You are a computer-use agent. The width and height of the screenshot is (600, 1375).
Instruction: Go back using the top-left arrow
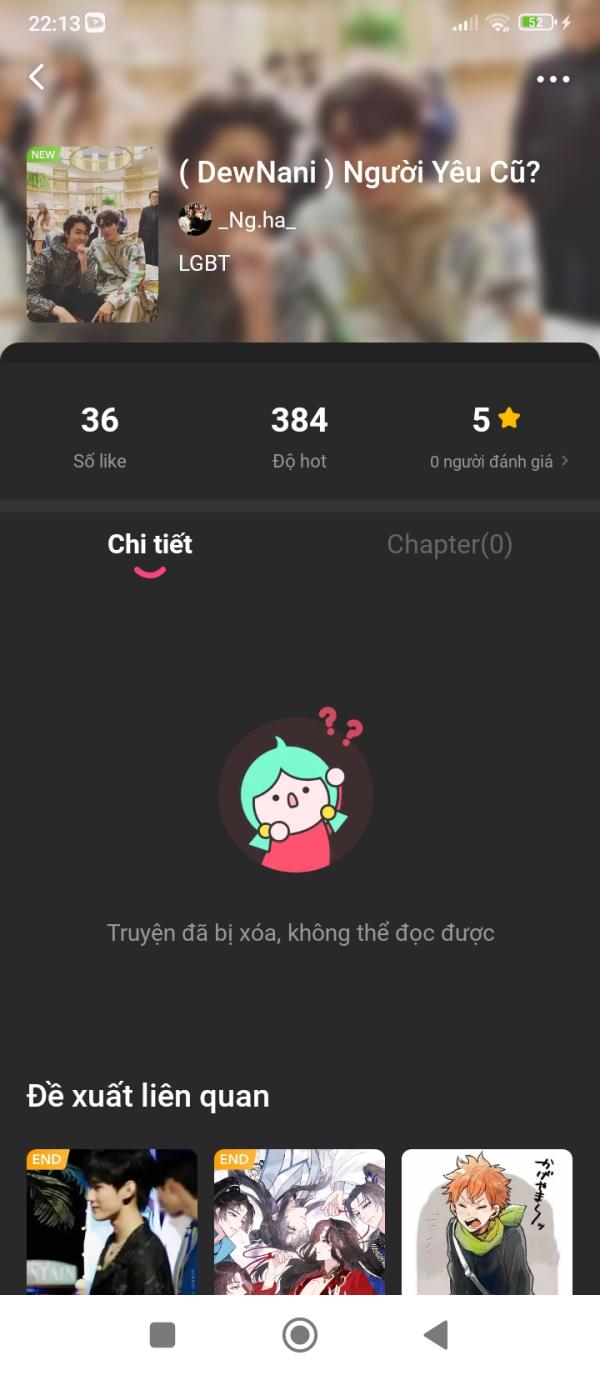point(37,77)
